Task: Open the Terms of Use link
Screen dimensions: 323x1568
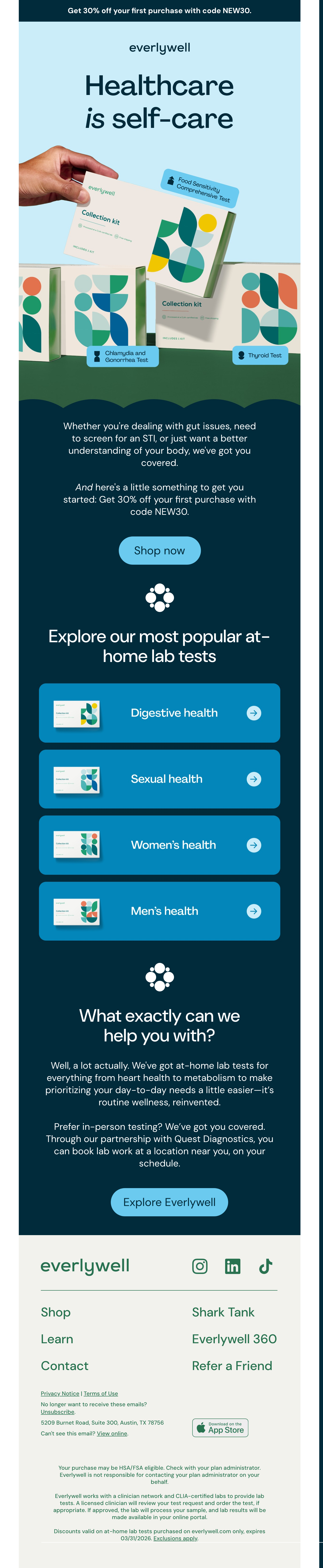Action: point(101,1393)
